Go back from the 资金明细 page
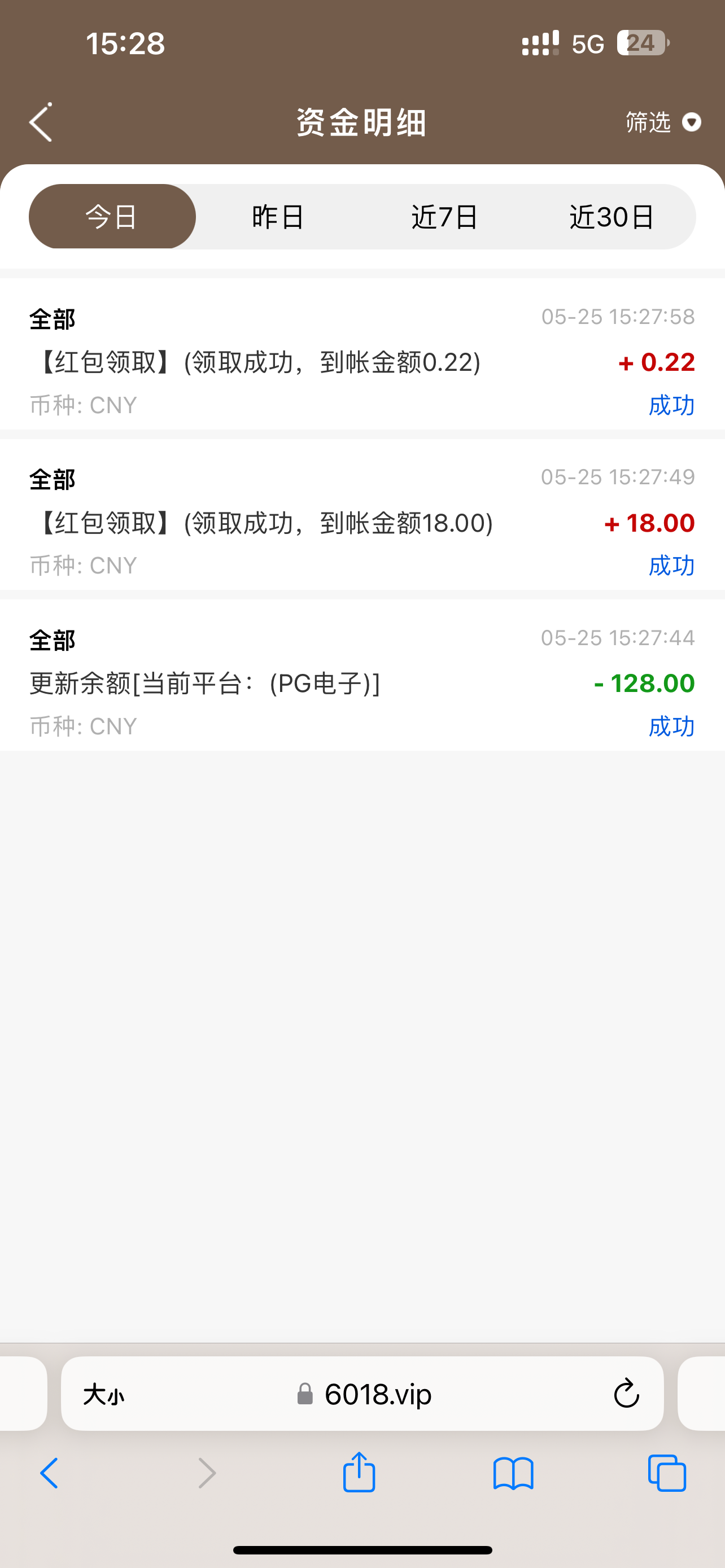 (41, 122)
